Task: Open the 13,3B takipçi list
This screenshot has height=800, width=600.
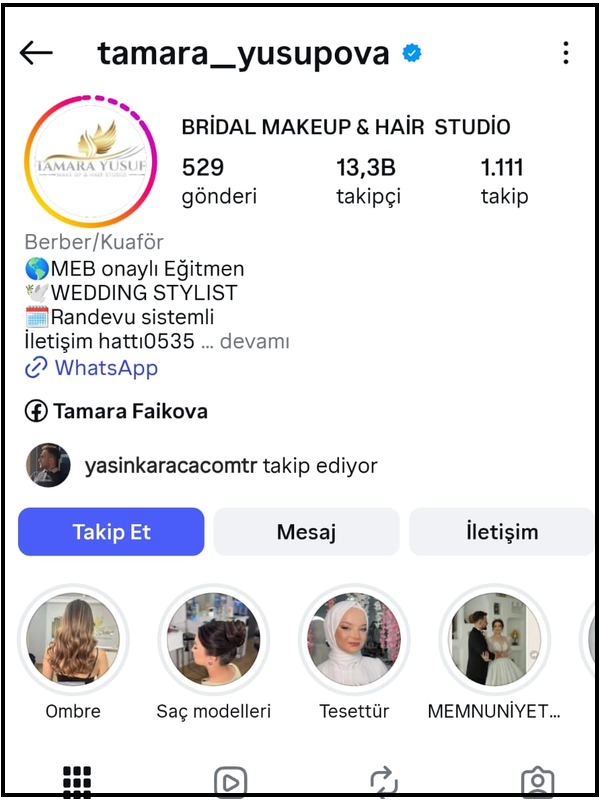Action: tap(367, 180)
